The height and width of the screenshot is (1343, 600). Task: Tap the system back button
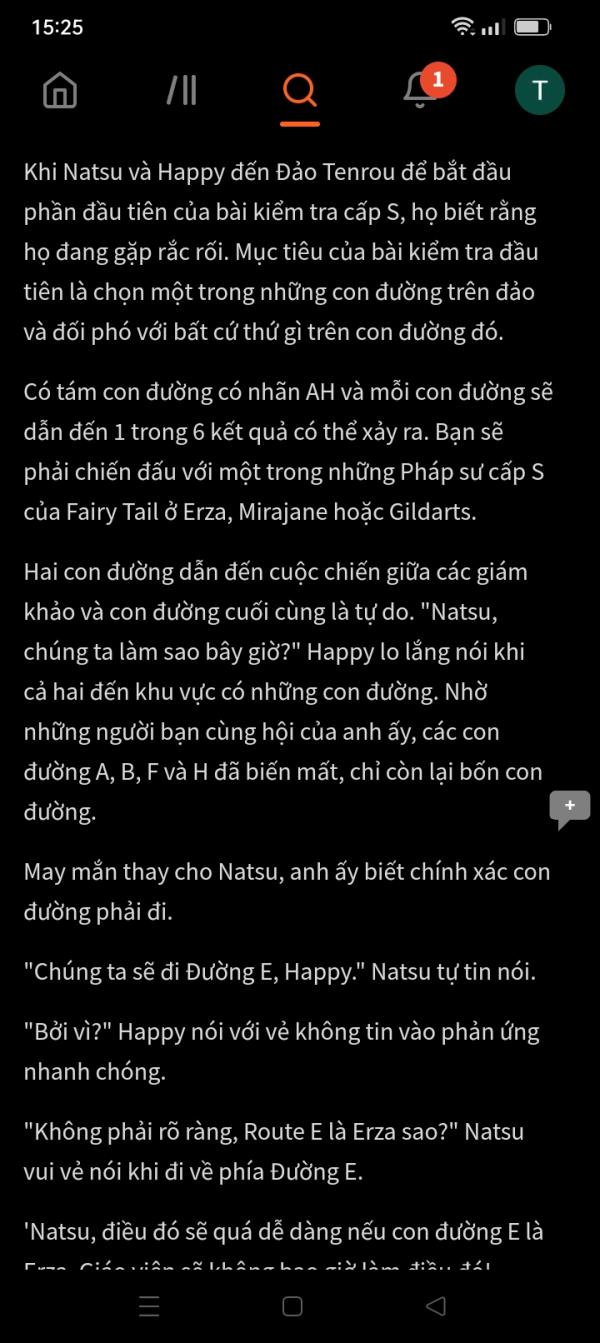point(435,1306)
